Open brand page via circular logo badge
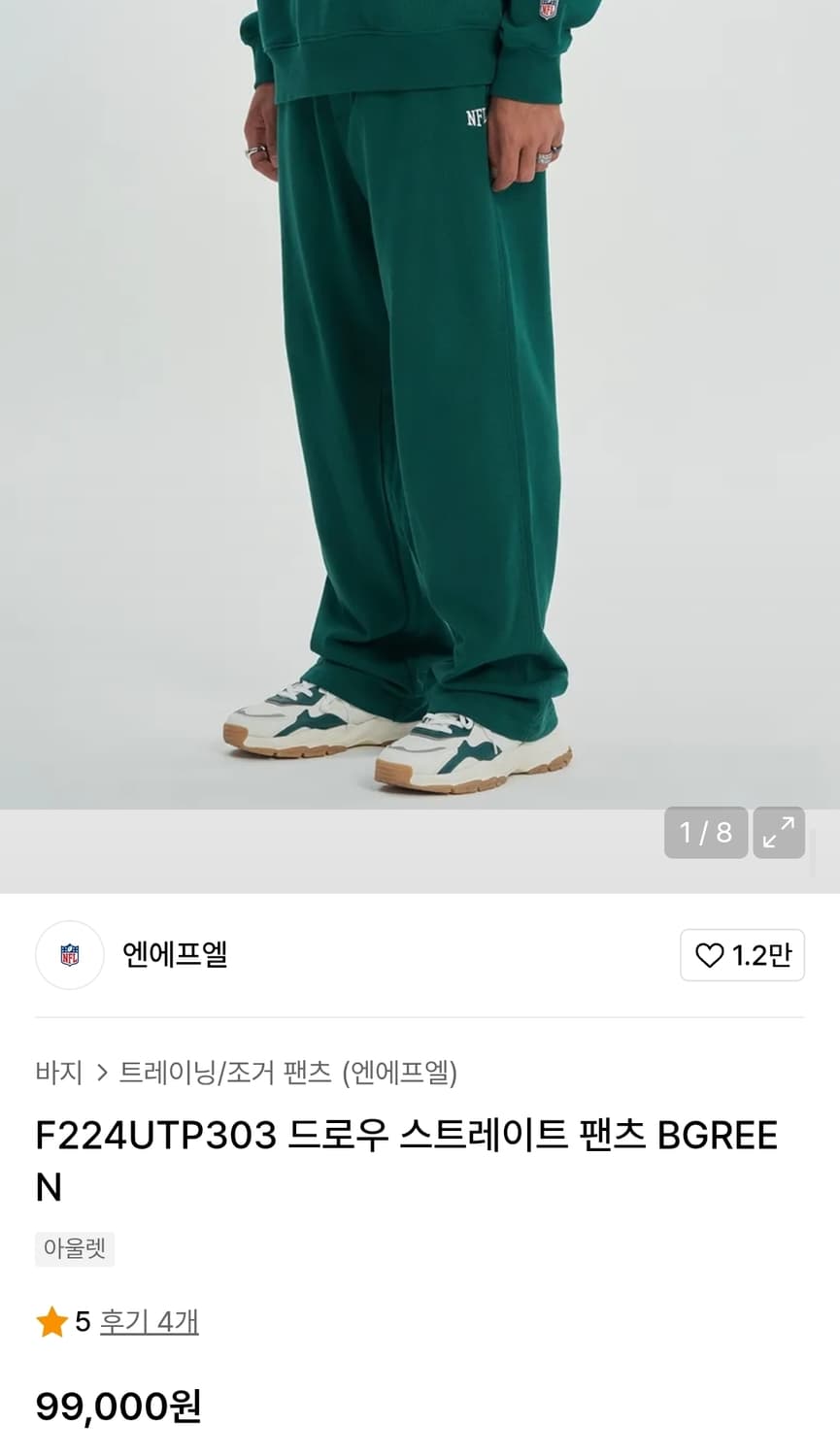Viewport: 840px width, 1456px height. (x=69, y=955)
